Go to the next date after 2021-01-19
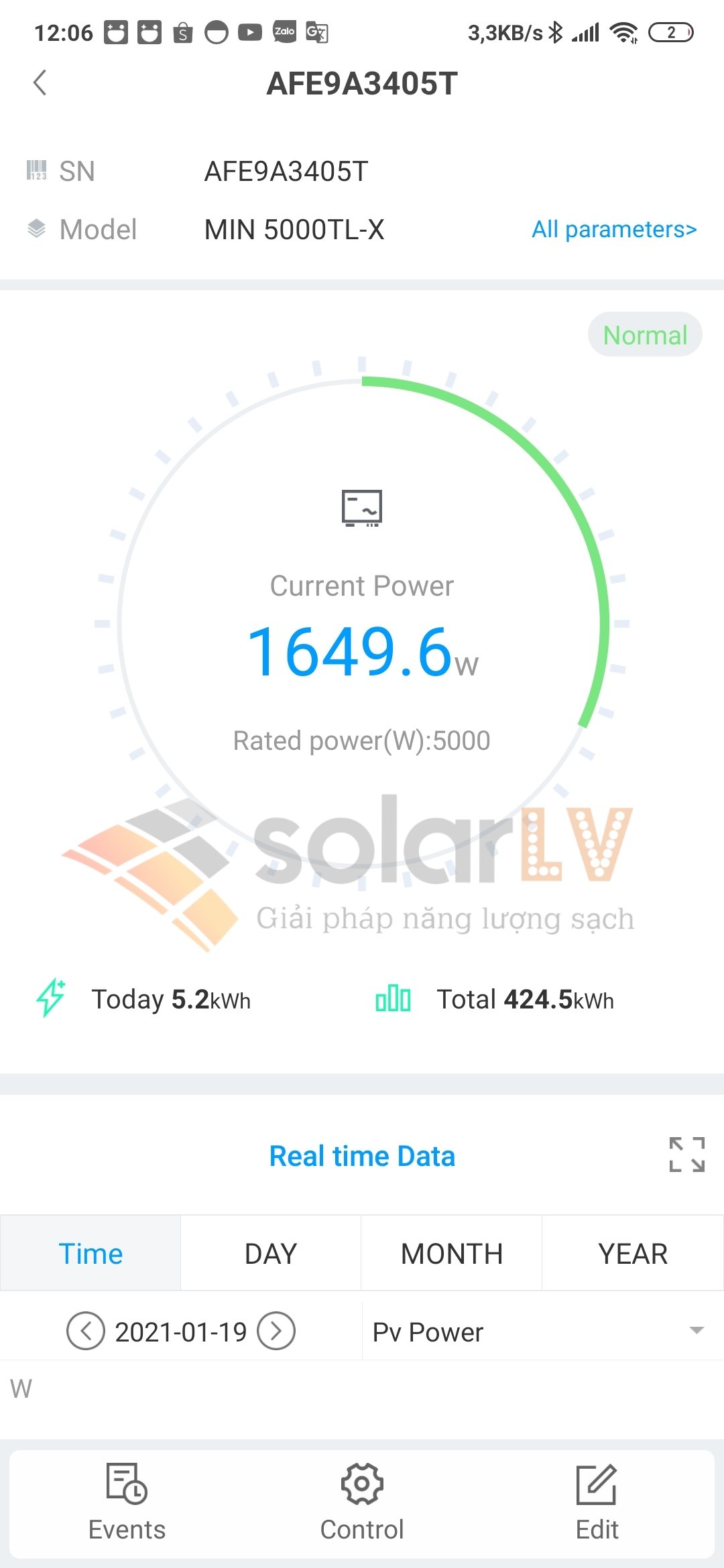The width and height of the screenshot is (724, 1568). [x=276, y=1331]
